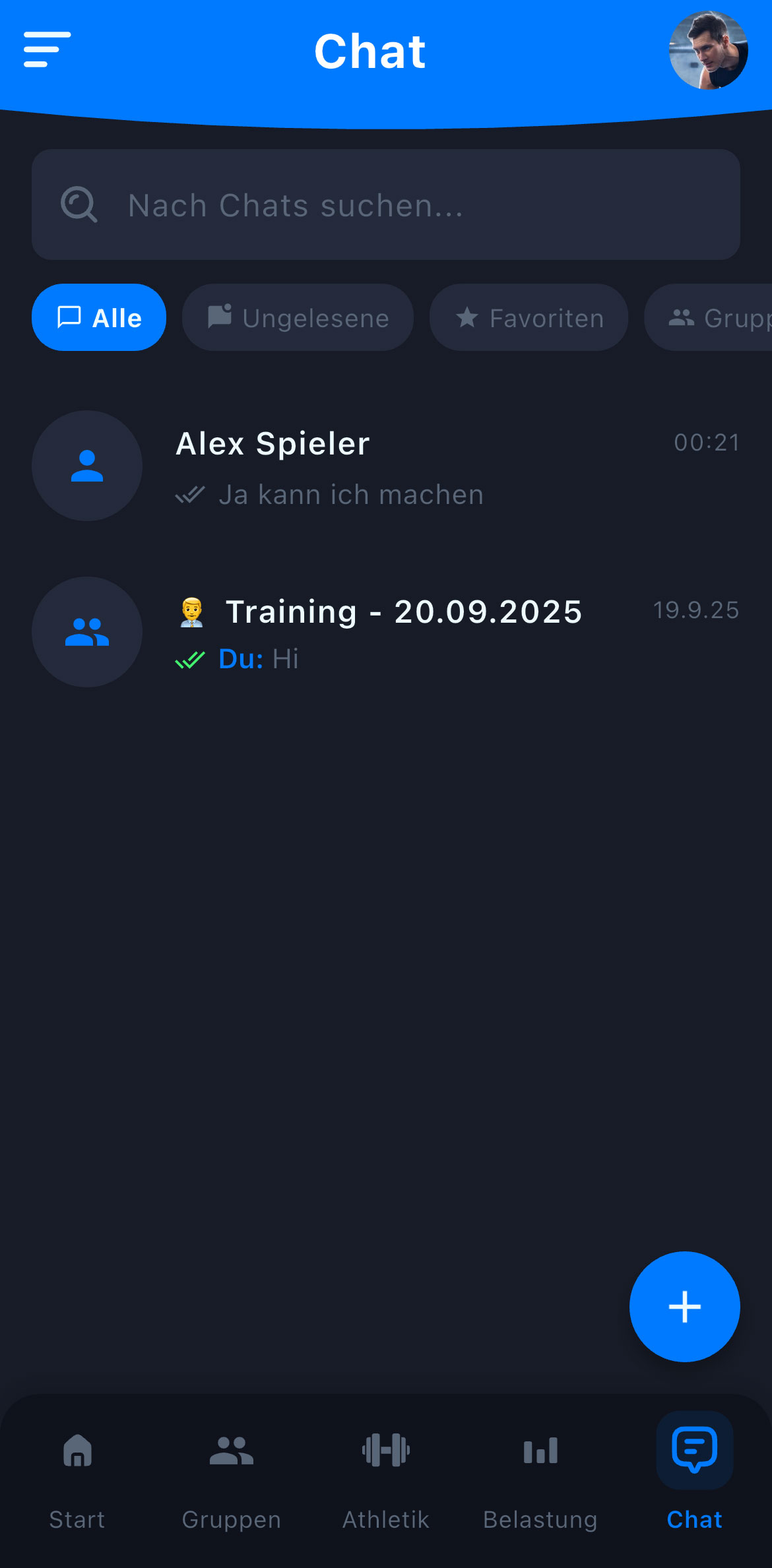Open the profile picture avatar
The image size is (772, 1568).
coord(708,50)
